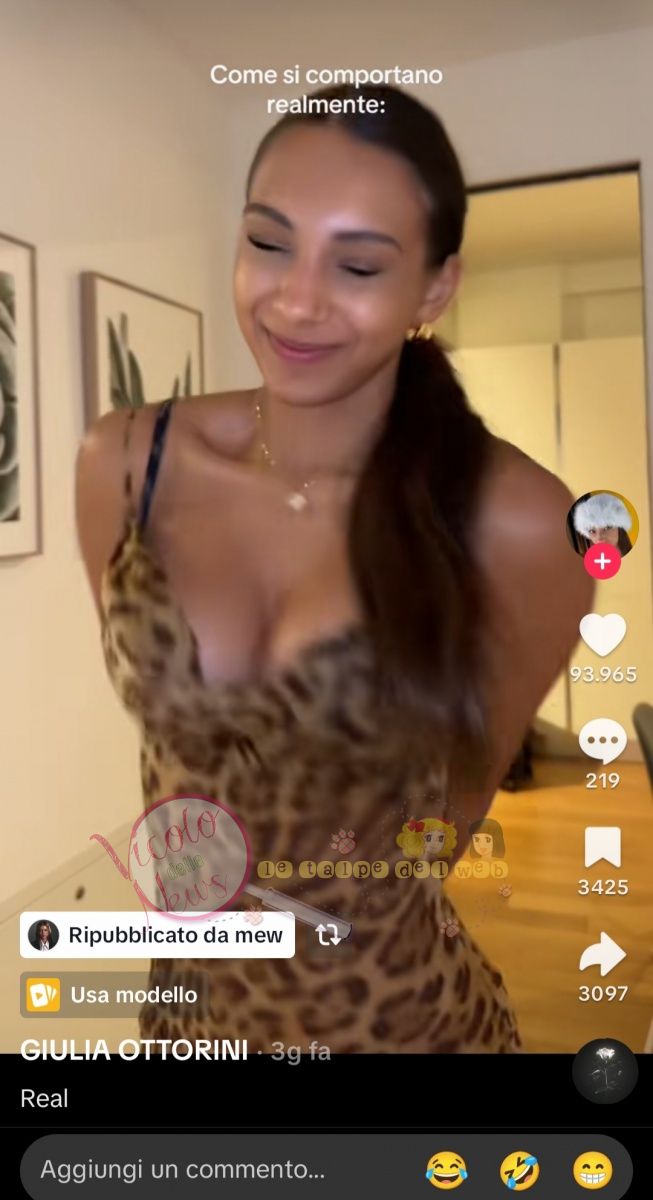This screenshot has height=1200, width=653.
Task: Tap 'Usa modello' to use the template
Action: click(x=113, y=995)
